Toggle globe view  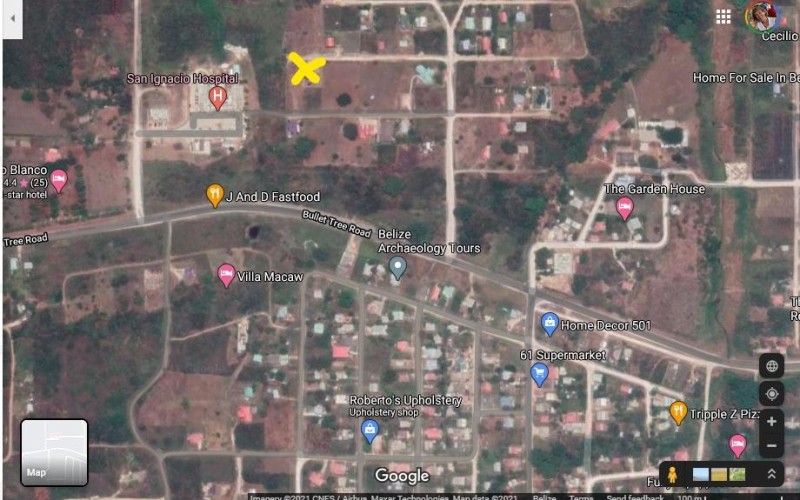click(771, 366)
